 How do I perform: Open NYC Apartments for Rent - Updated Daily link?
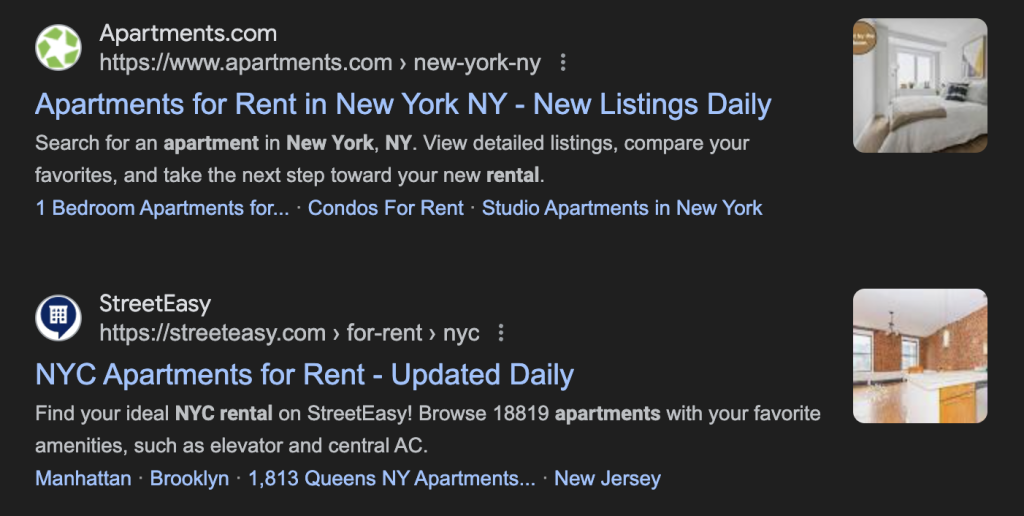pyautogui.click(x=304, y=375)
